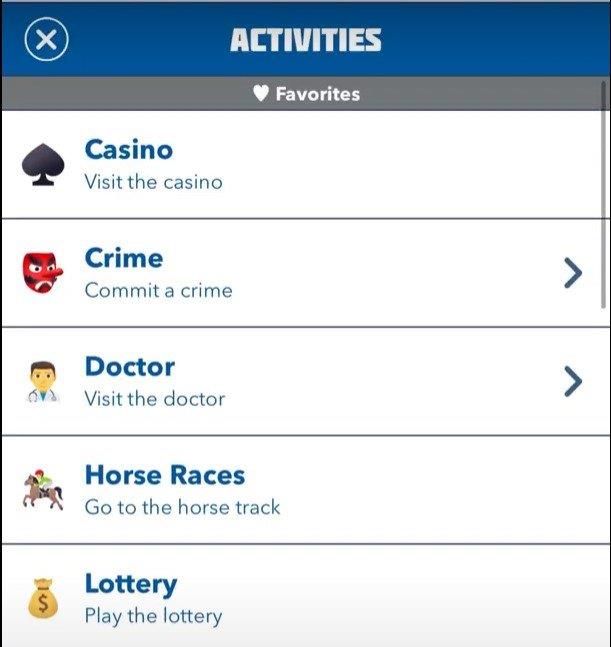Play the Lottery activity
This screenshot has height=647, width=611.
[x=300, y=597]
